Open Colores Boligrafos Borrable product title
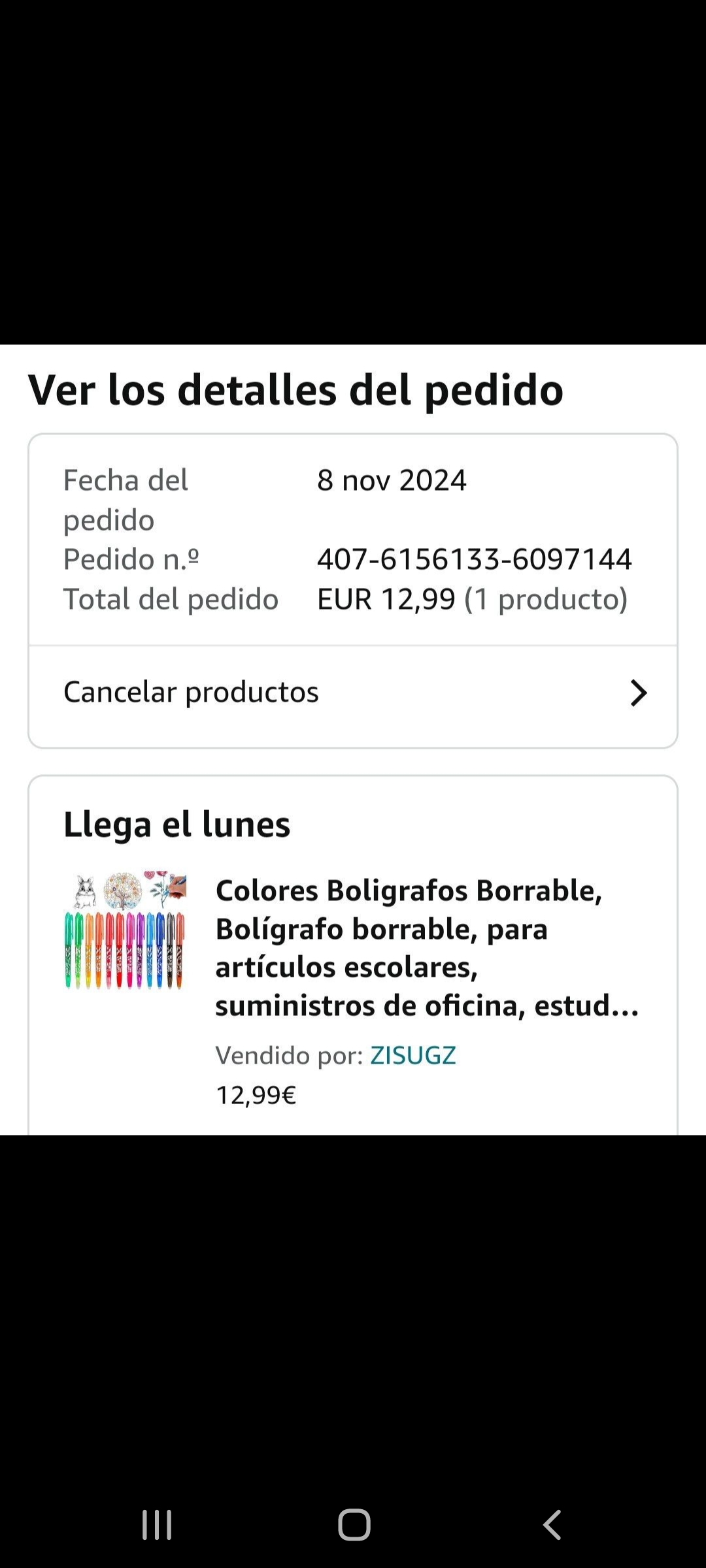706x1568 pixels. (x=427, y=947)
